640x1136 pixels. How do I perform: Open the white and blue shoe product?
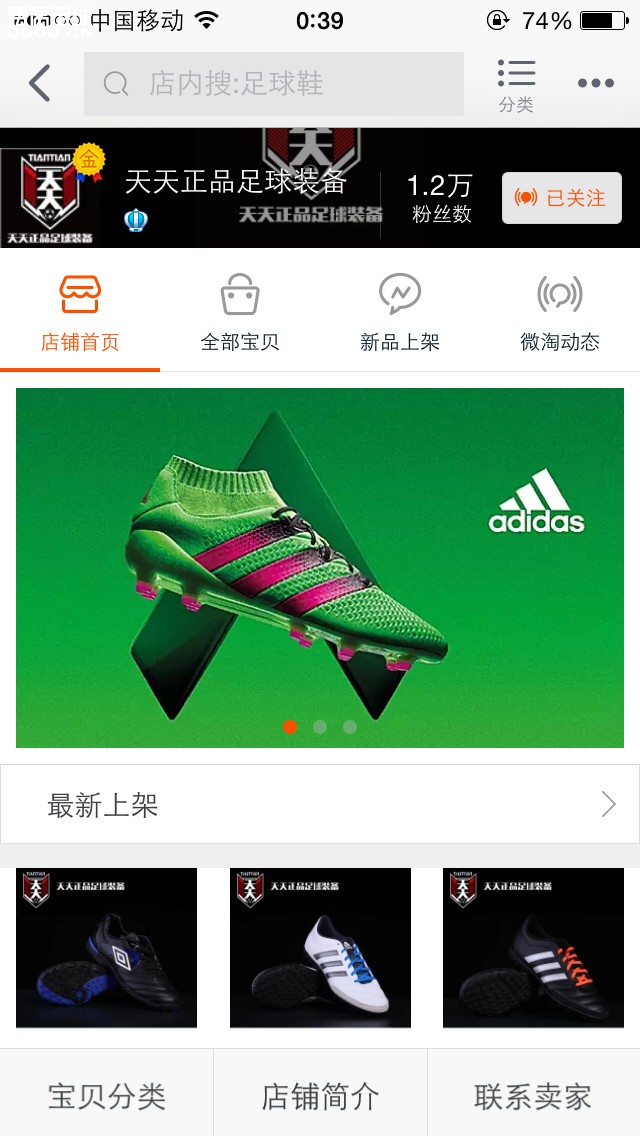pos(320,948)
